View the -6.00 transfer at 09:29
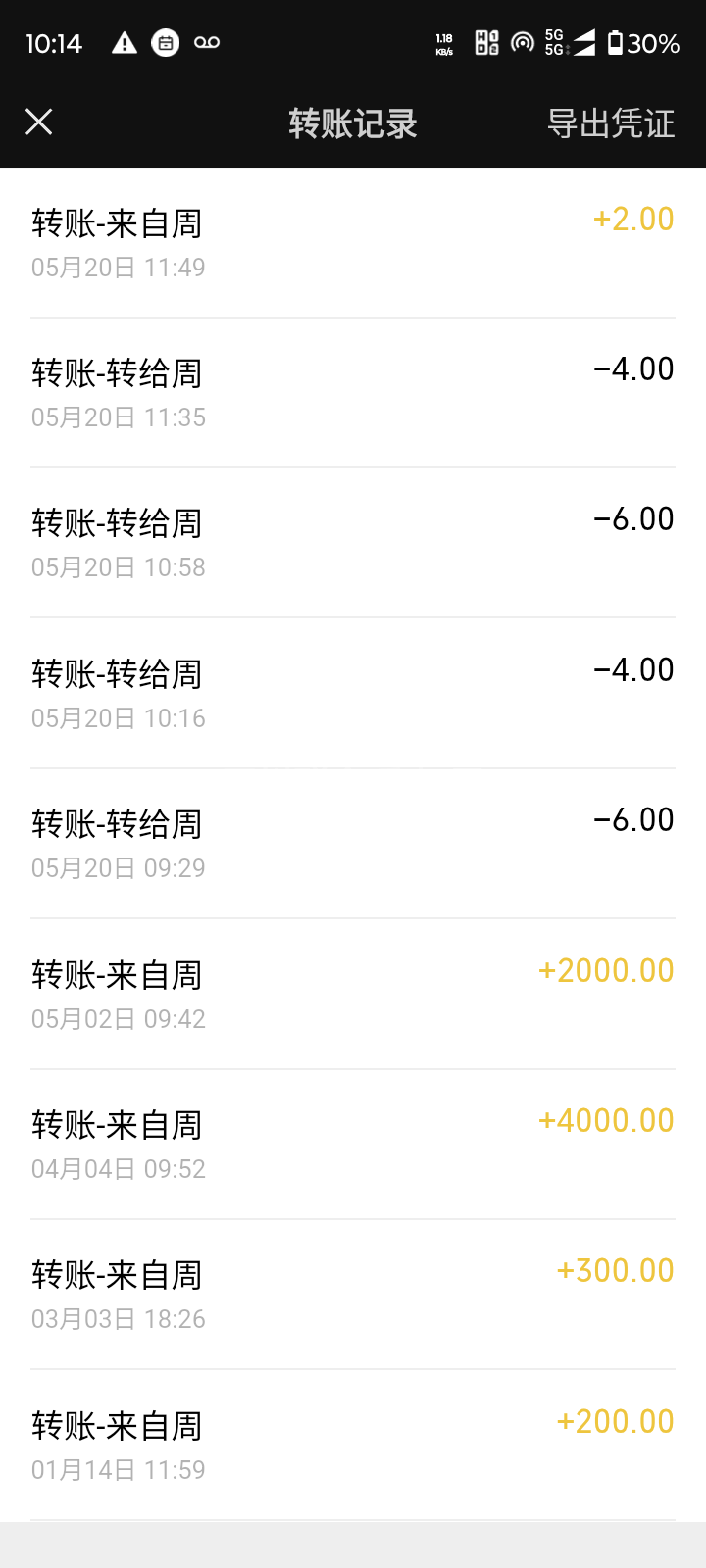Viewport: 706px width, 1568px height. point(353,844)
